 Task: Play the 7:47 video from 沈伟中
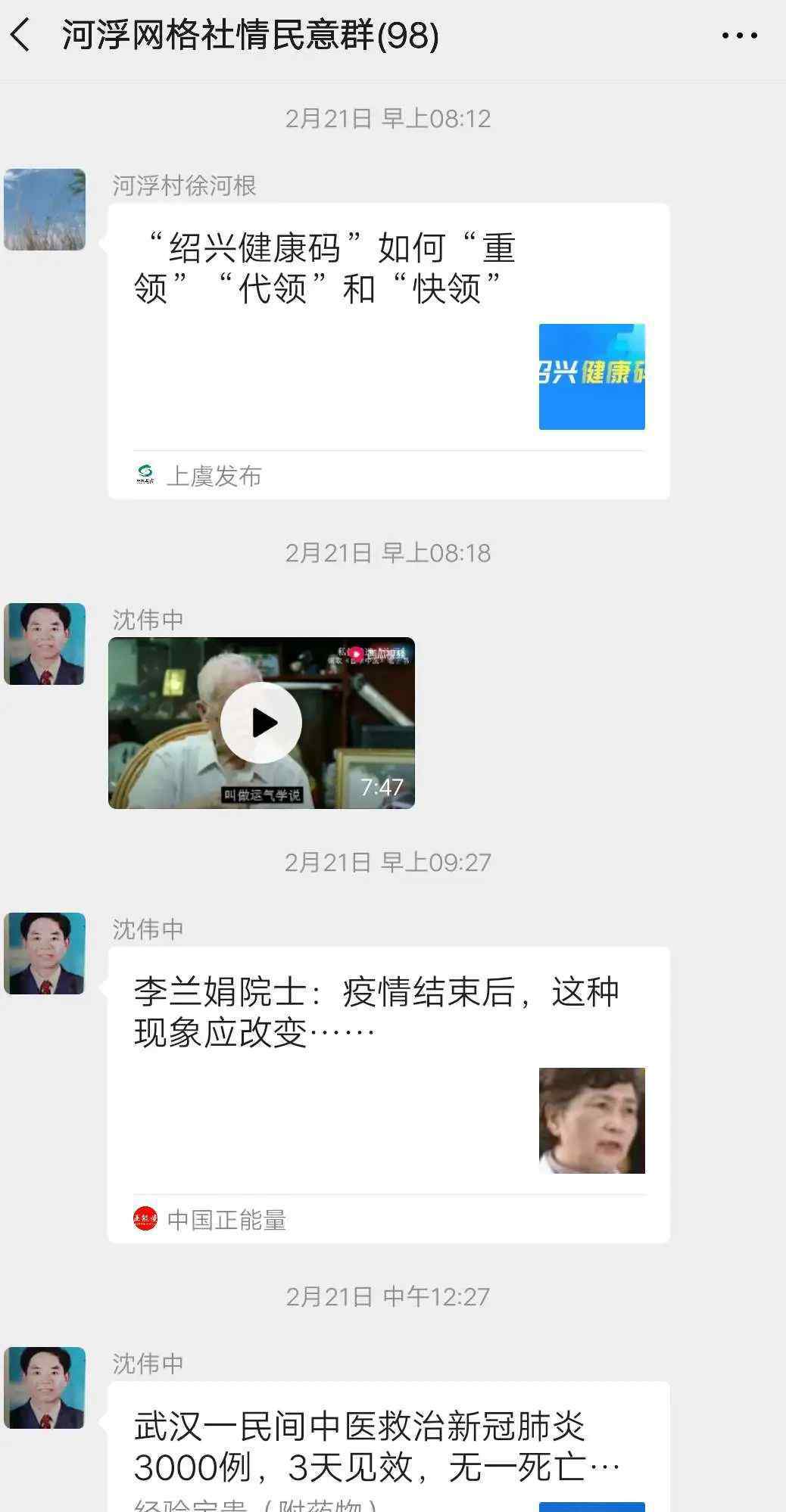coord(261,723)
